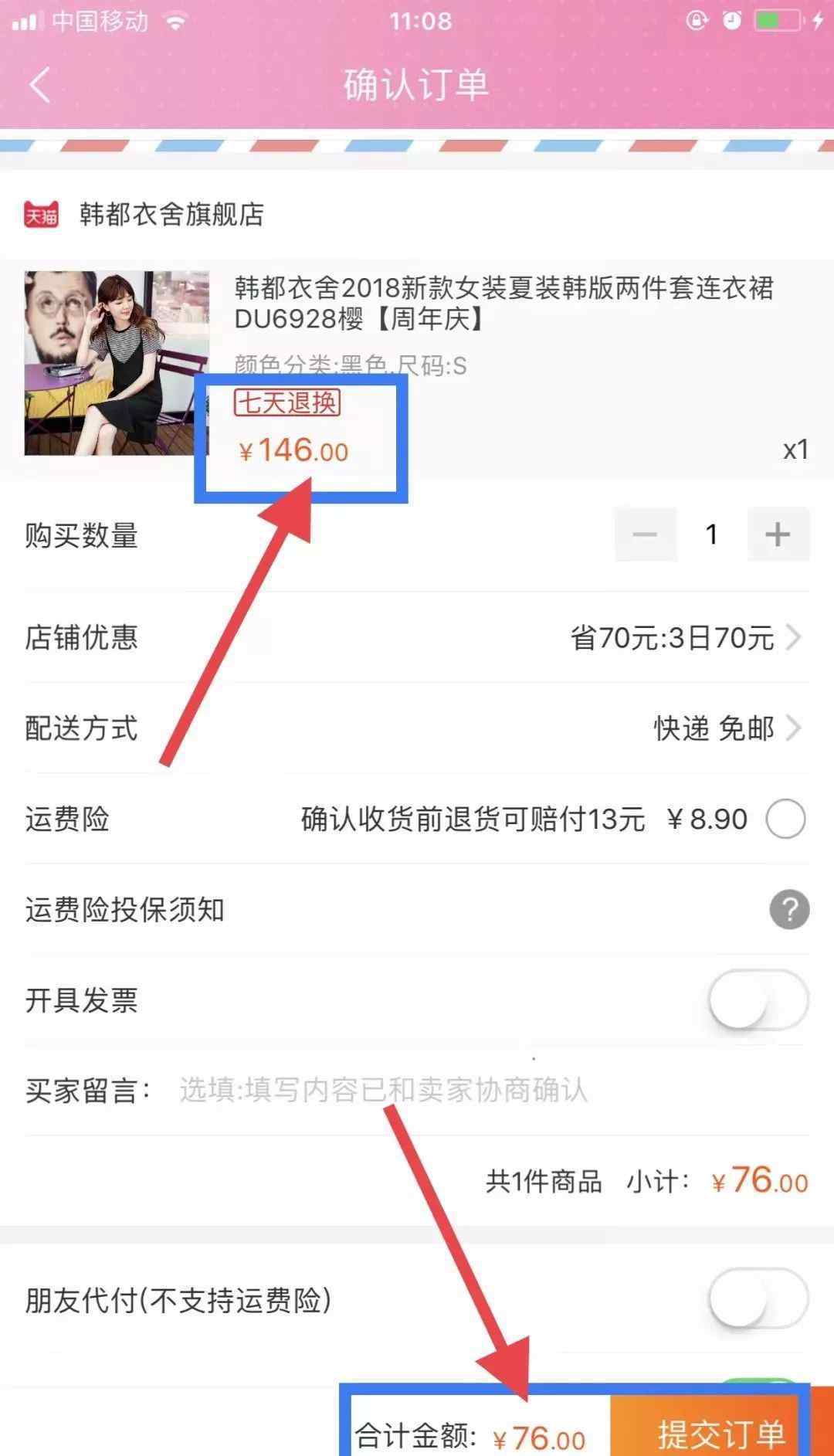Image resolution: width=834 pixels, height=1456 pixels.
Task: Open the 韩都衣舍 dress product thumbnail
Action: coord(117,362)
